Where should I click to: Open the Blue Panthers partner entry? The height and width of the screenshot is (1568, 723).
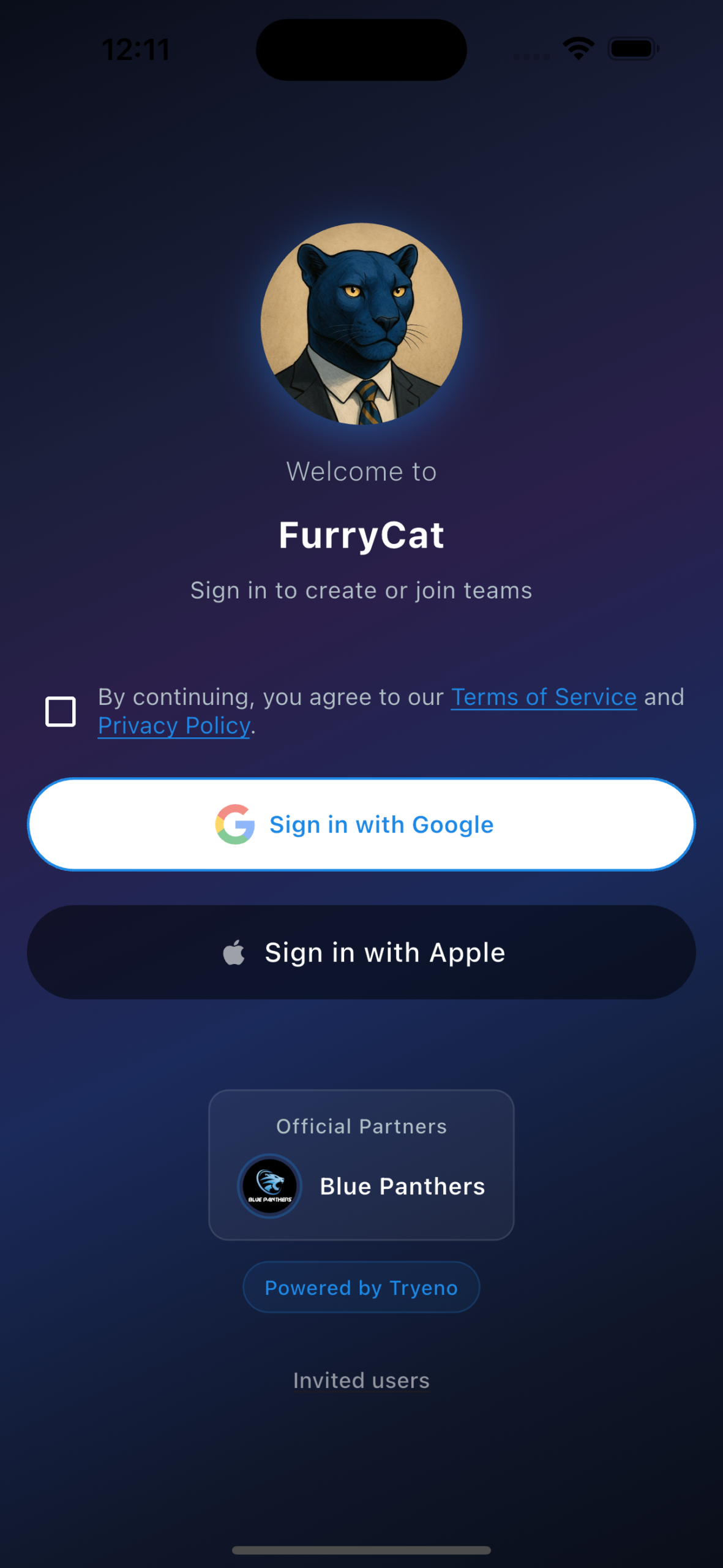pos(361,1186)
